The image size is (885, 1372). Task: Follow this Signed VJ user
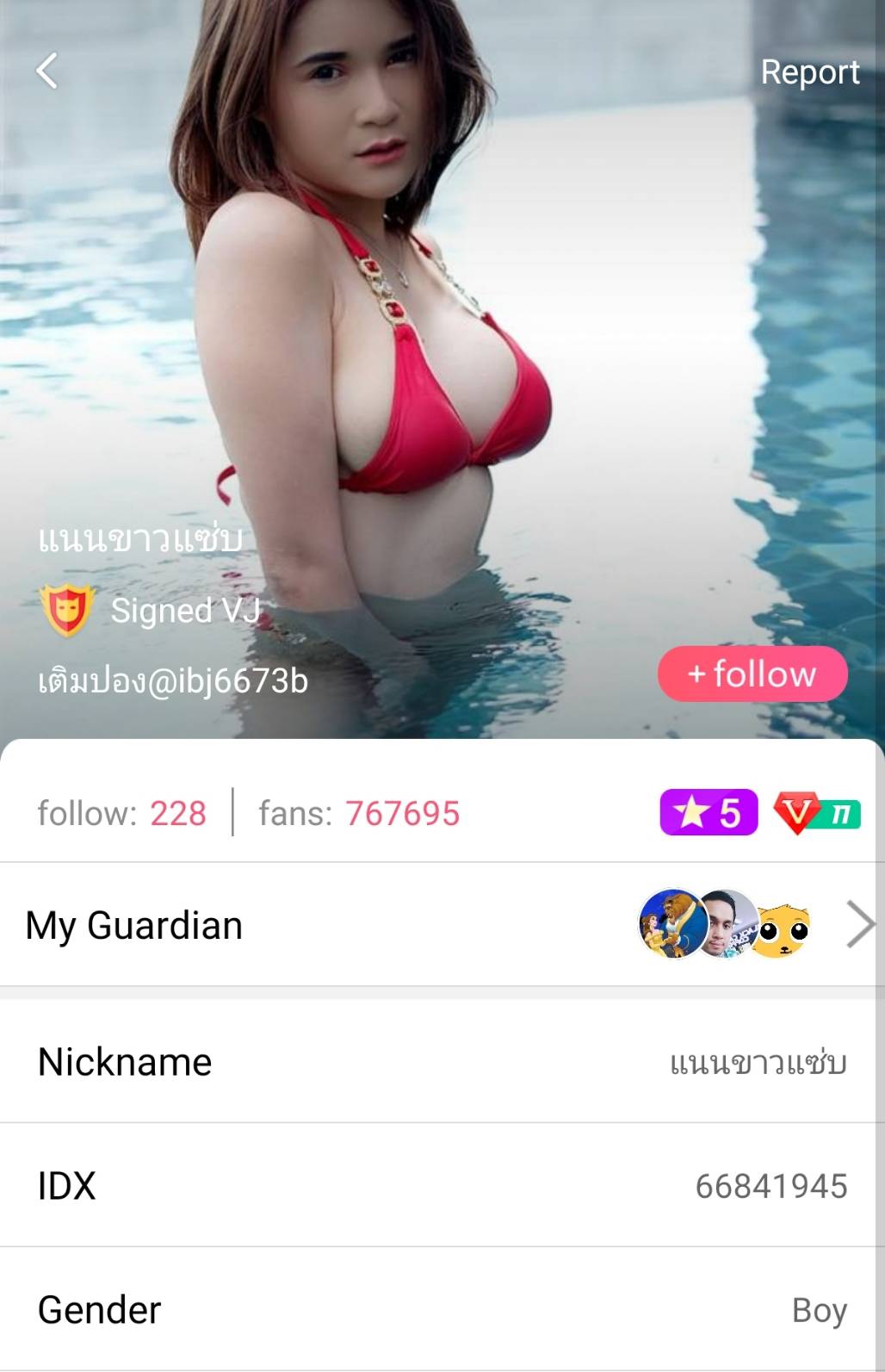pyautogui.click(x=752, y=674)
